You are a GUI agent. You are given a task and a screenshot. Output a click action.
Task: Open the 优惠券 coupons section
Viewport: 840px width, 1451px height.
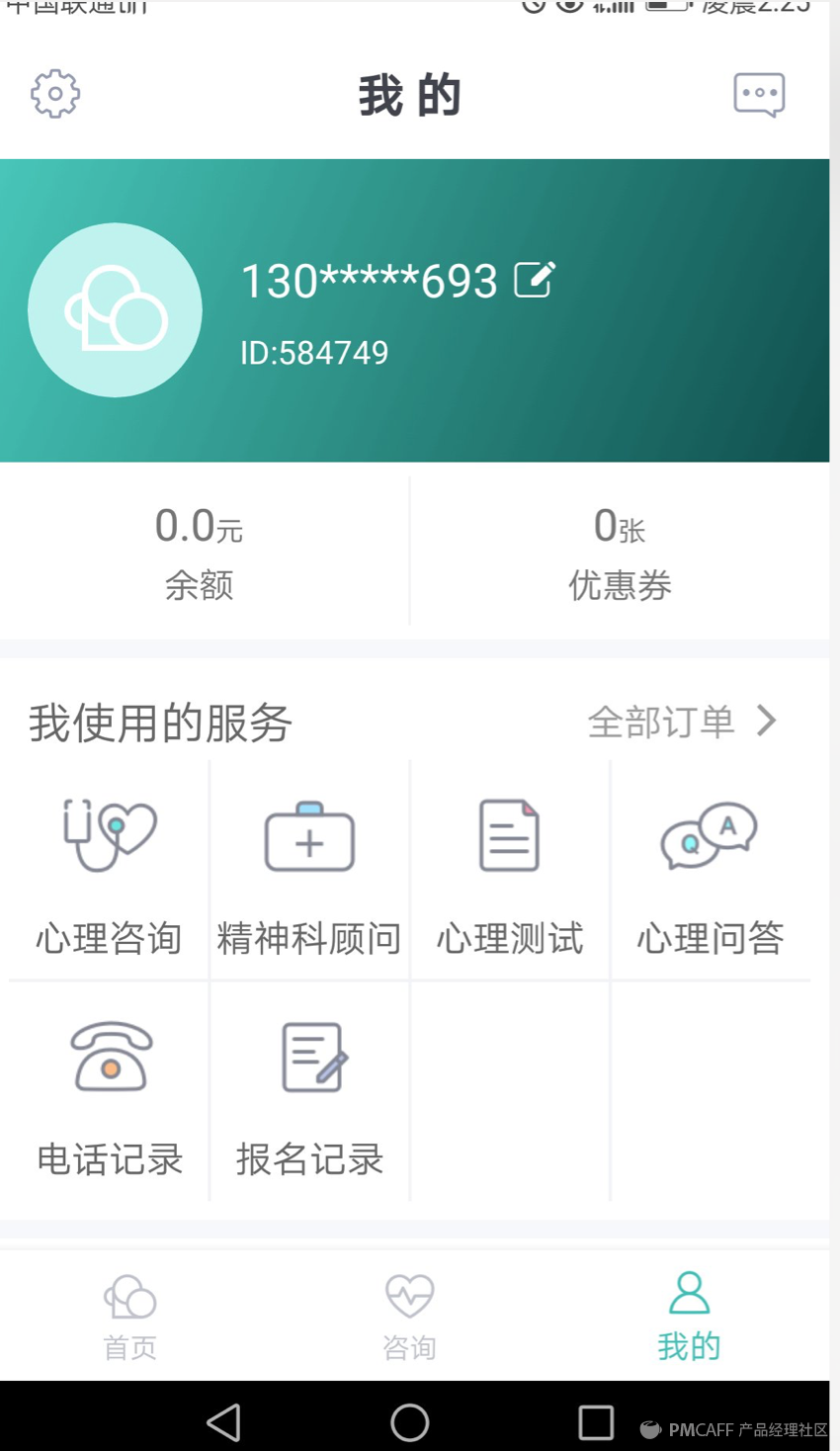[x=620, y=552]
